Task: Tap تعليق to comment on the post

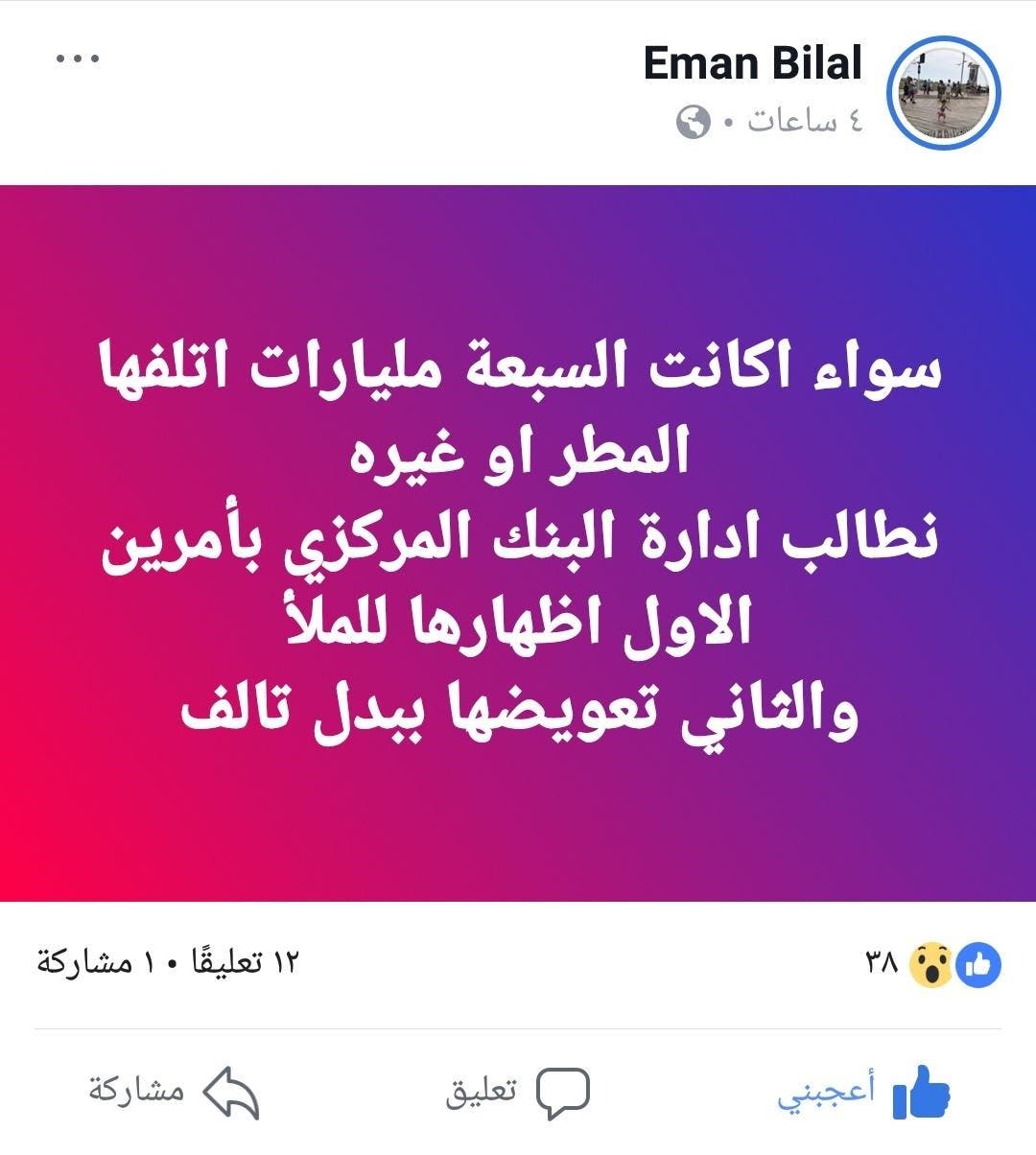Action: [518, 1092]
